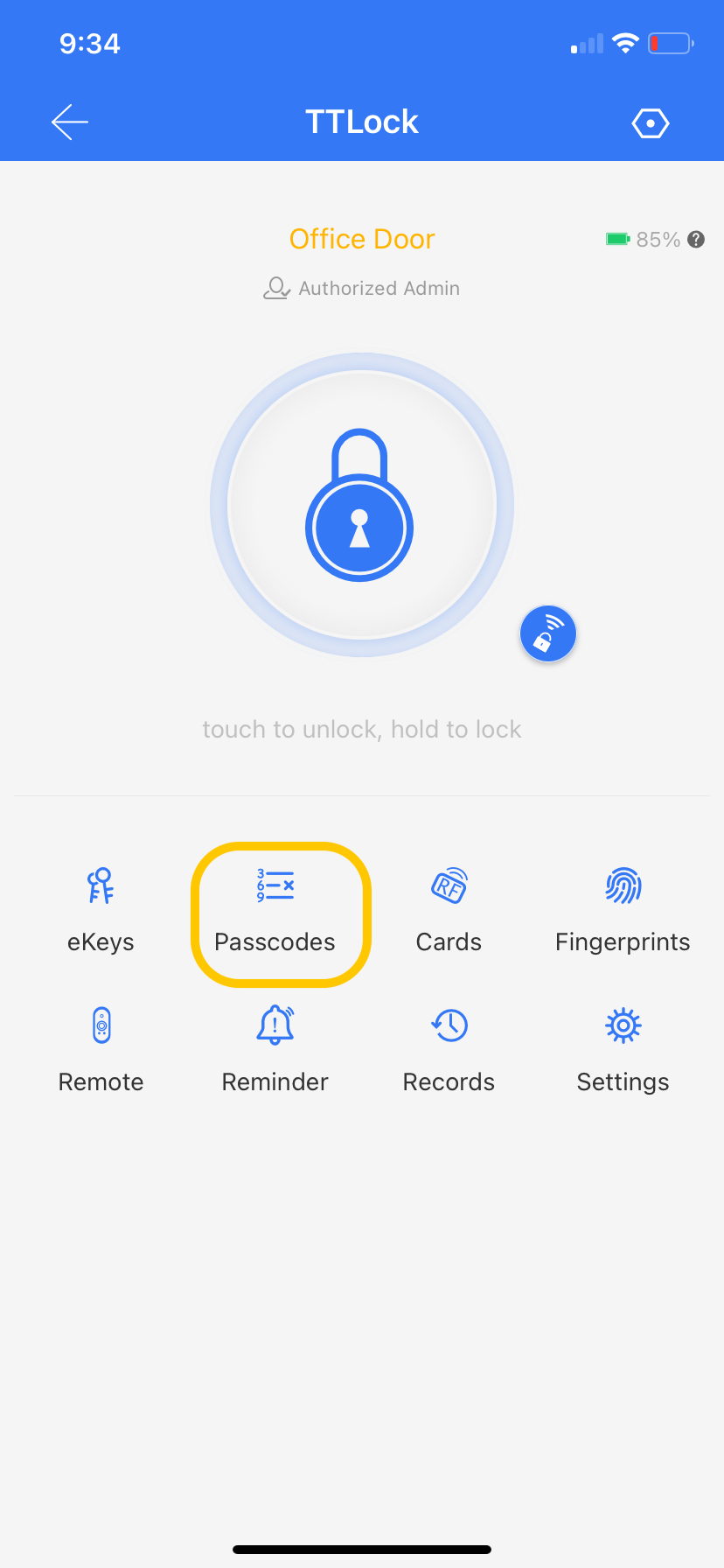Open battery help question mark
Screen dimensions: 724x1568
point(696,239)
